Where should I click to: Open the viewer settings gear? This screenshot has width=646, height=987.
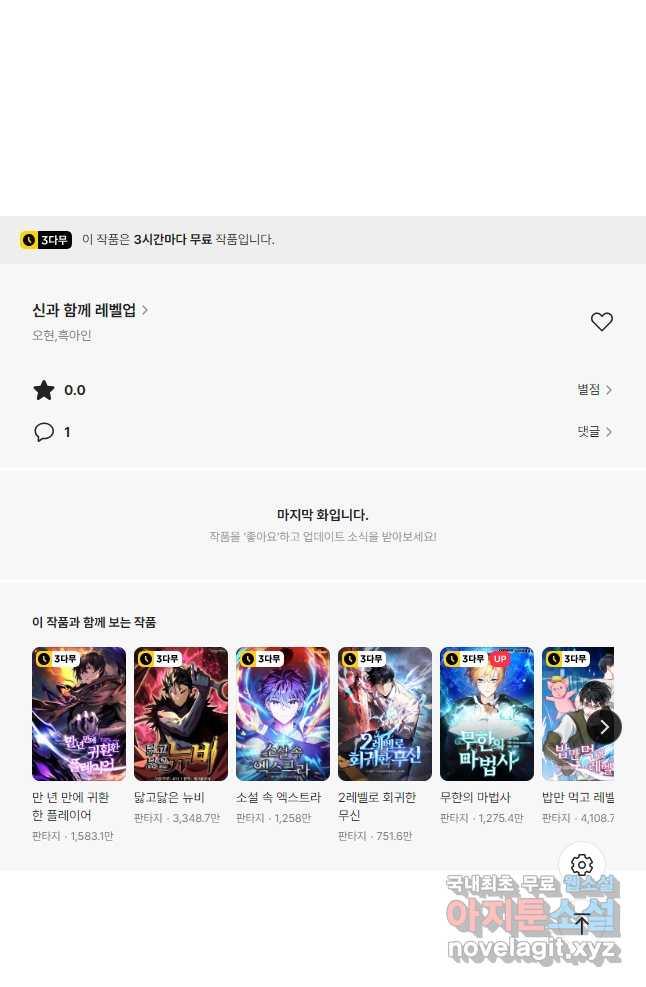pyautogui.click(x=582, y=865)
